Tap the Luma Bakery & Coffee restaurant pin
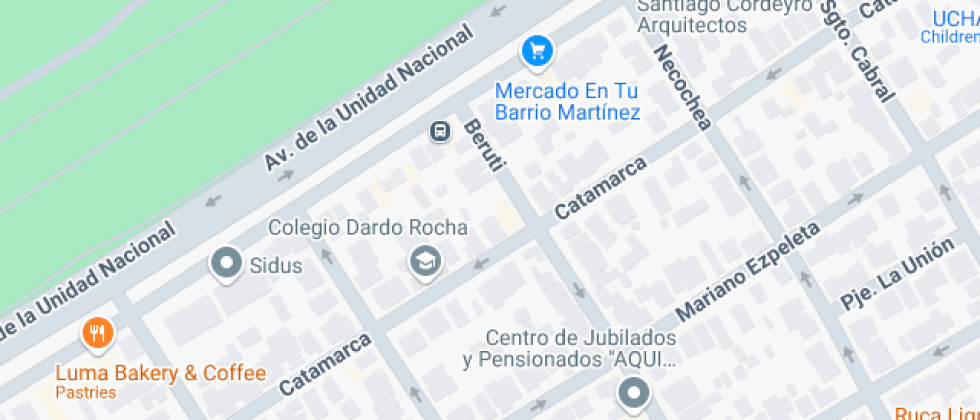The image size is (980, 420). [x=97, y=334]
